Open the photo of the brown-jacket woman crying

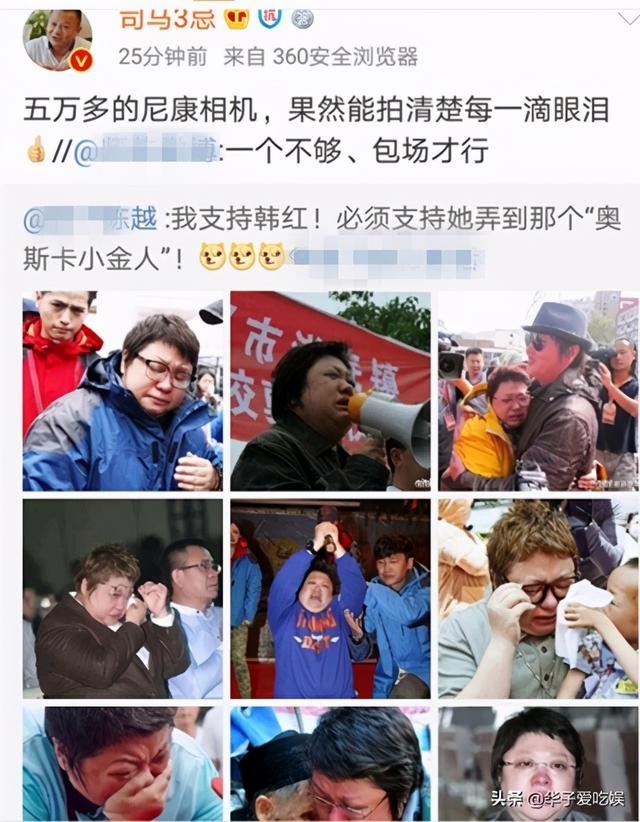(123, 598)
